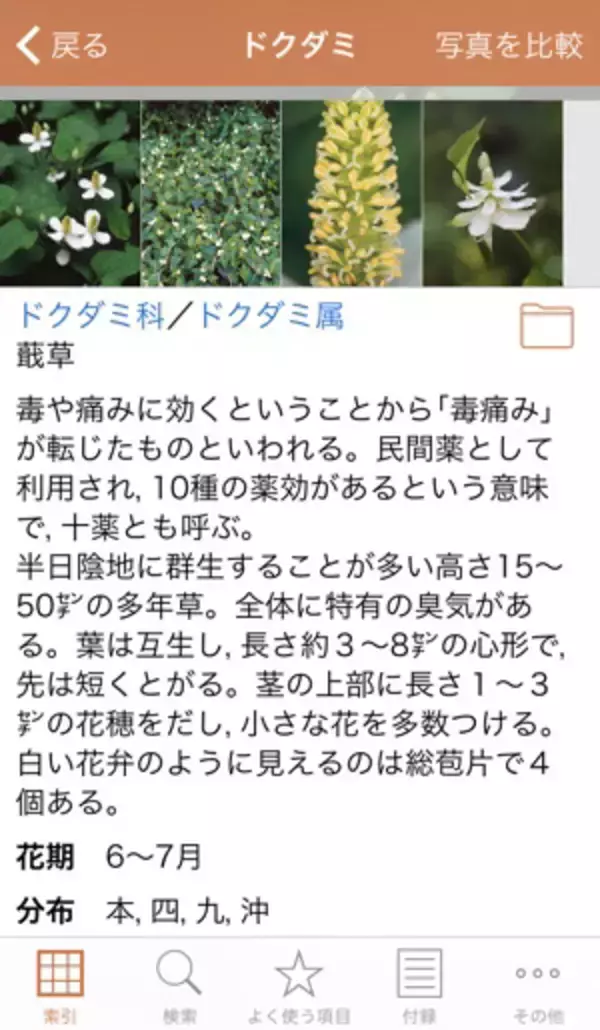Go back with the 戻る button
600x1030 pixels.
pos(62,45)
